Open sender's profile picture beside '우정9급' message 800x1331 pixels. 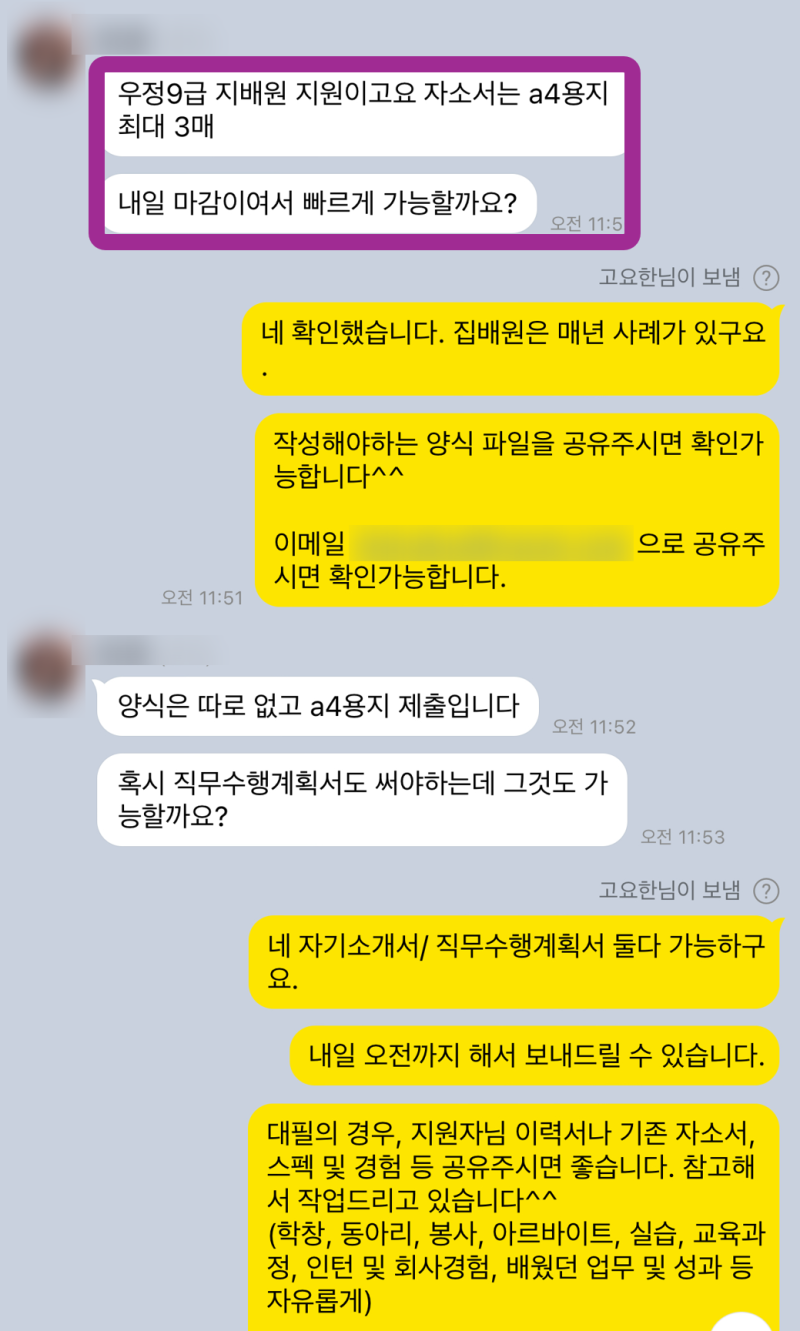[x=42, y=50]
